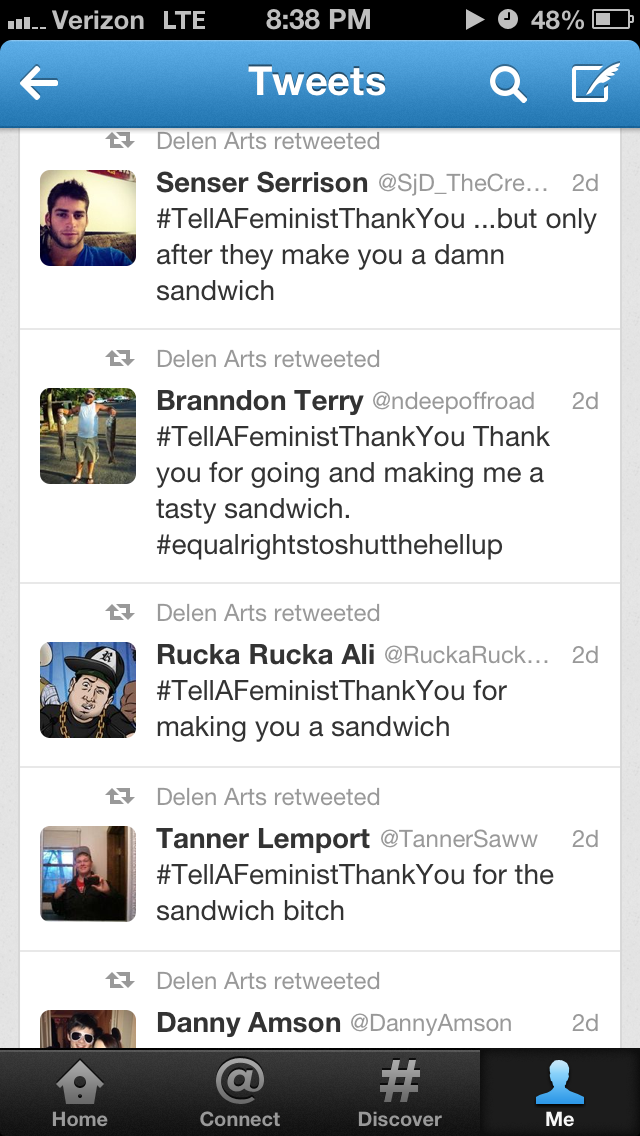The width and height of the screenshot is (640, 1136).
Task: Open the search magnifier icon
Action: tap(507, 85)
